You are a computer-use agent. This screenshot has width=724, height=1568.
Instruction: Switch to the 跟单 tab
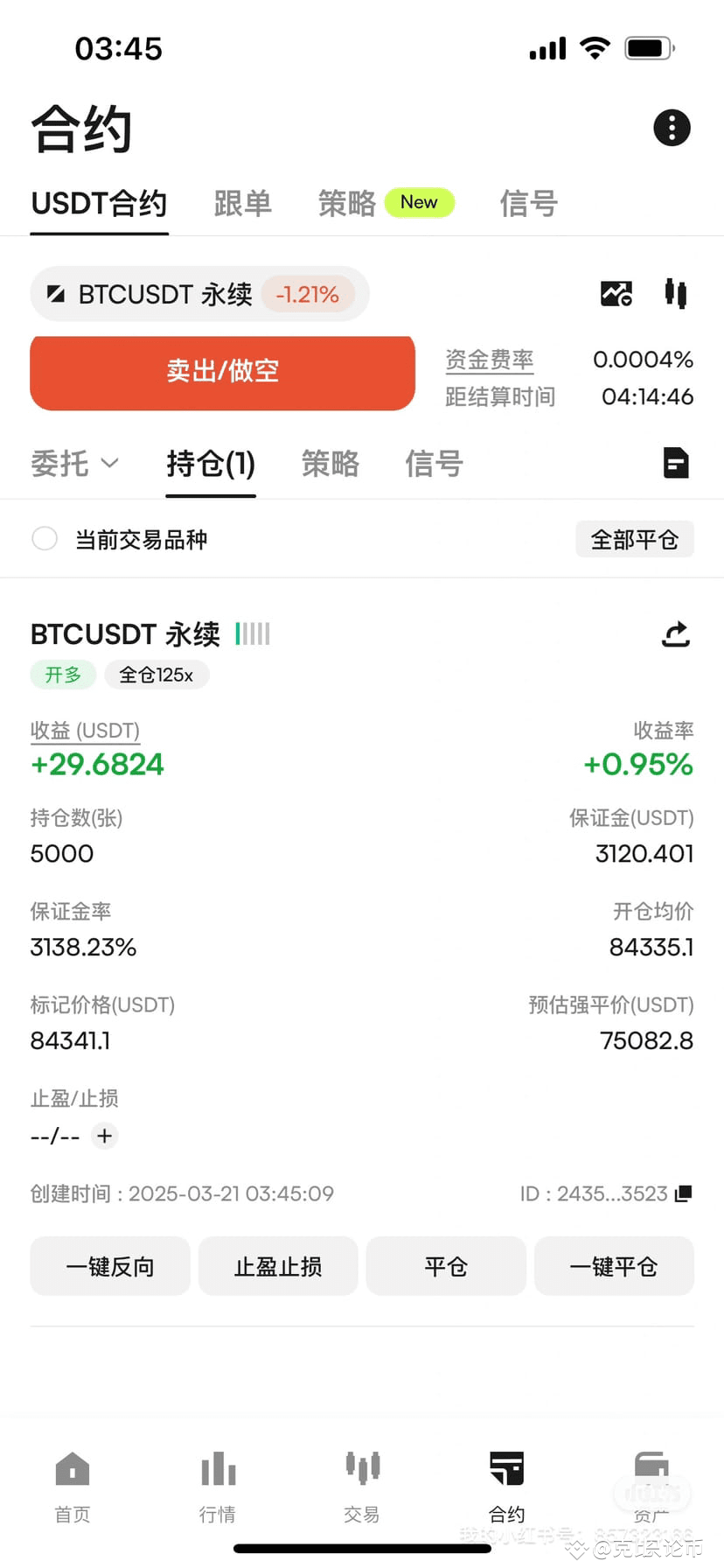point(243,203)
